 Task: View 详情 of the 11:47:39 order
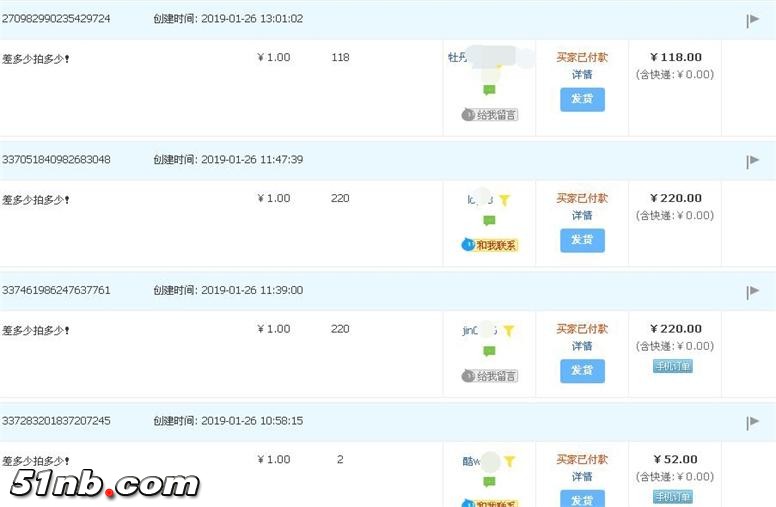click(x=582, y=216)
